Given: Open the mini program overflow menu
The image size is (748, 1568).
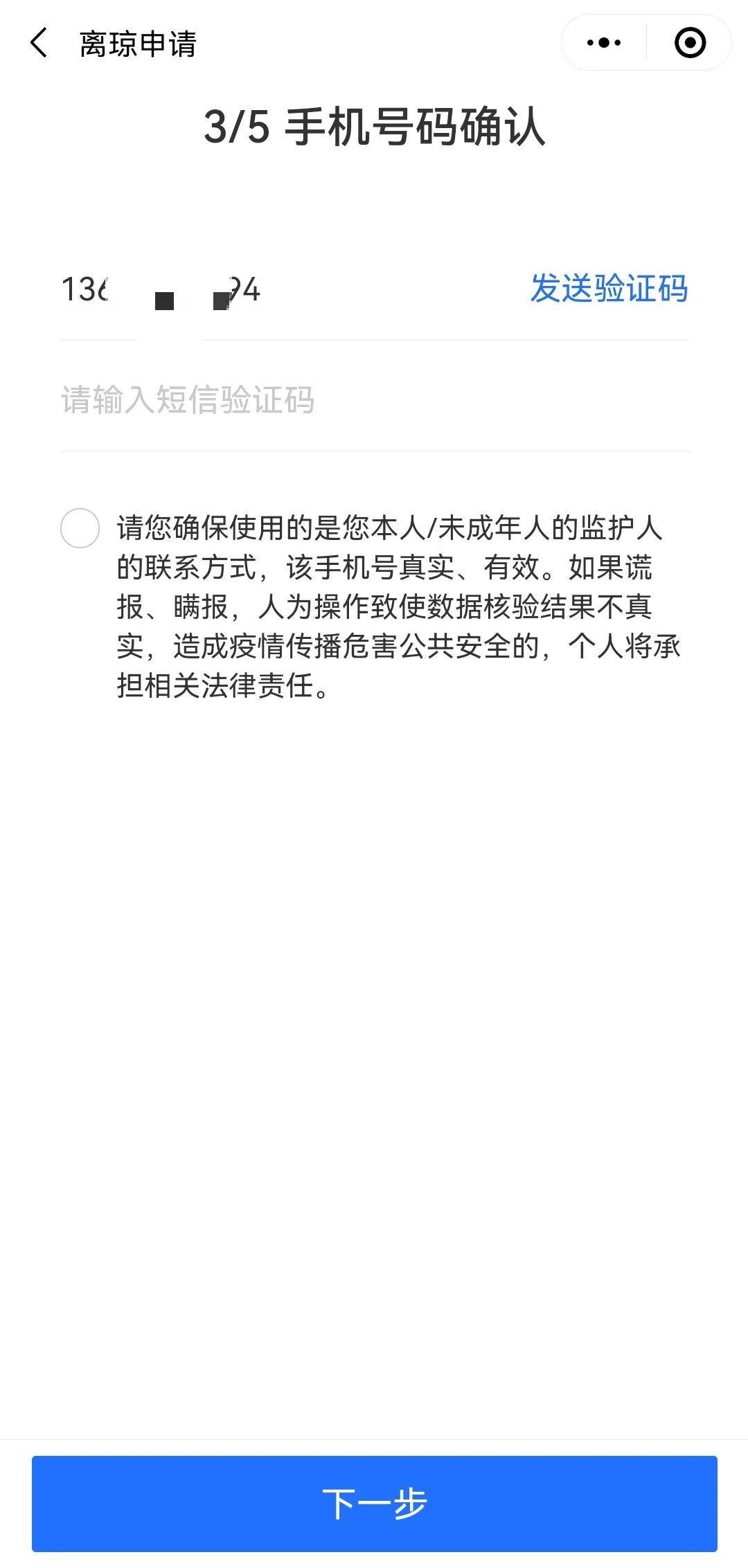Looking at the screenshot, I should (x=604, y=43).
